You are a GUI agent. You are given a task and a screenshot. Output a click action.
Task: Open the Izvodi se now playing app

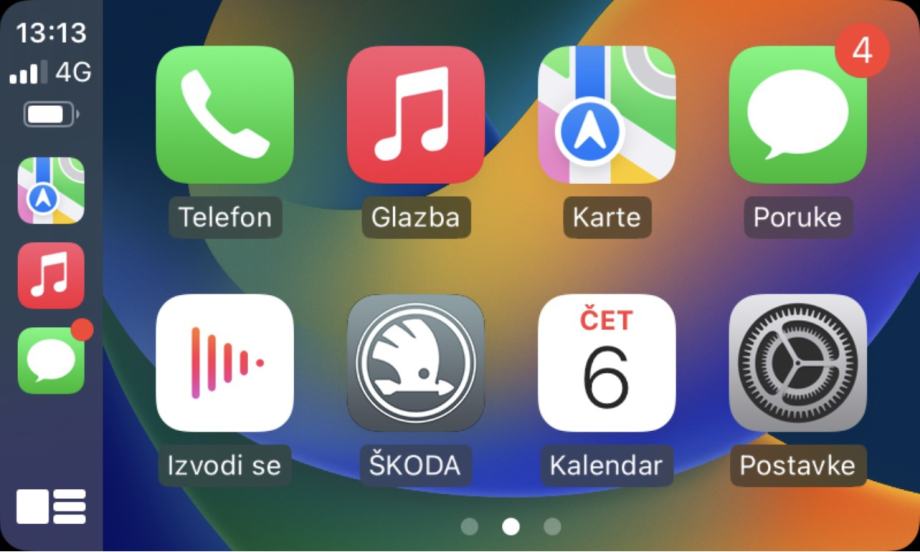(x=225, y=363)
